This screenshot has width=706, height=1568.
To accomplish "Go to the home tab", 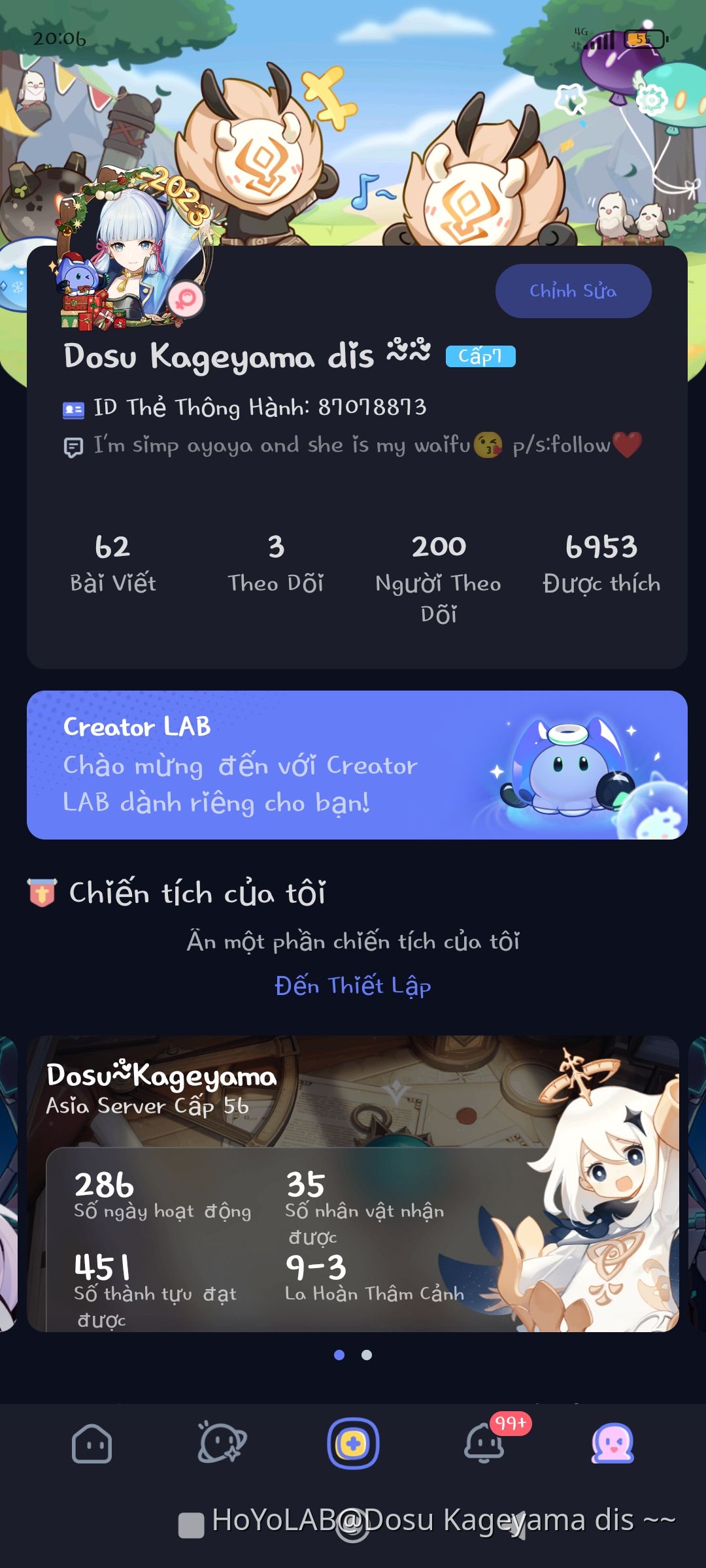I will (x=92, y=1443).
